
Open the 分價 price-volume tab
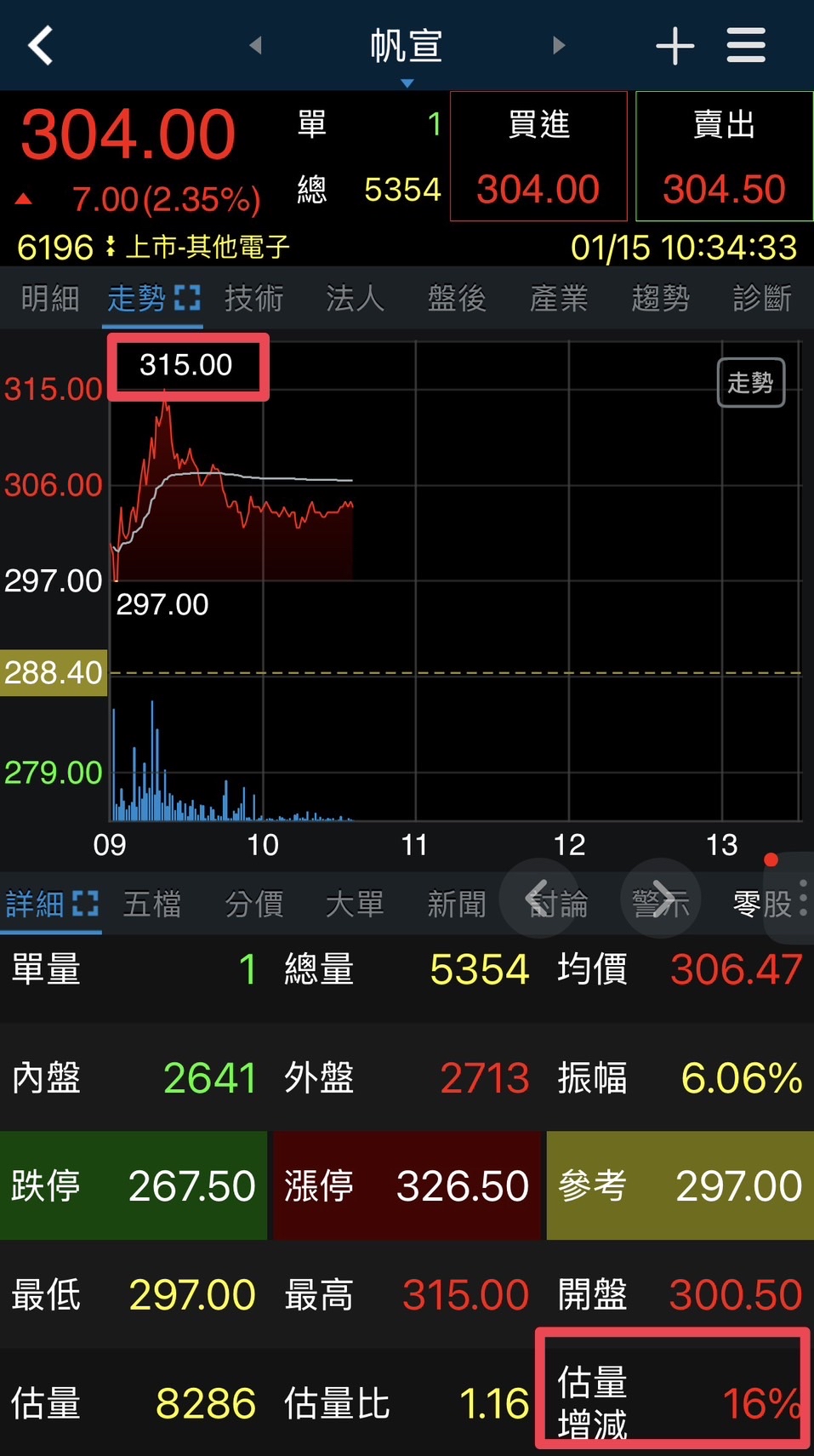click(253, 904)
